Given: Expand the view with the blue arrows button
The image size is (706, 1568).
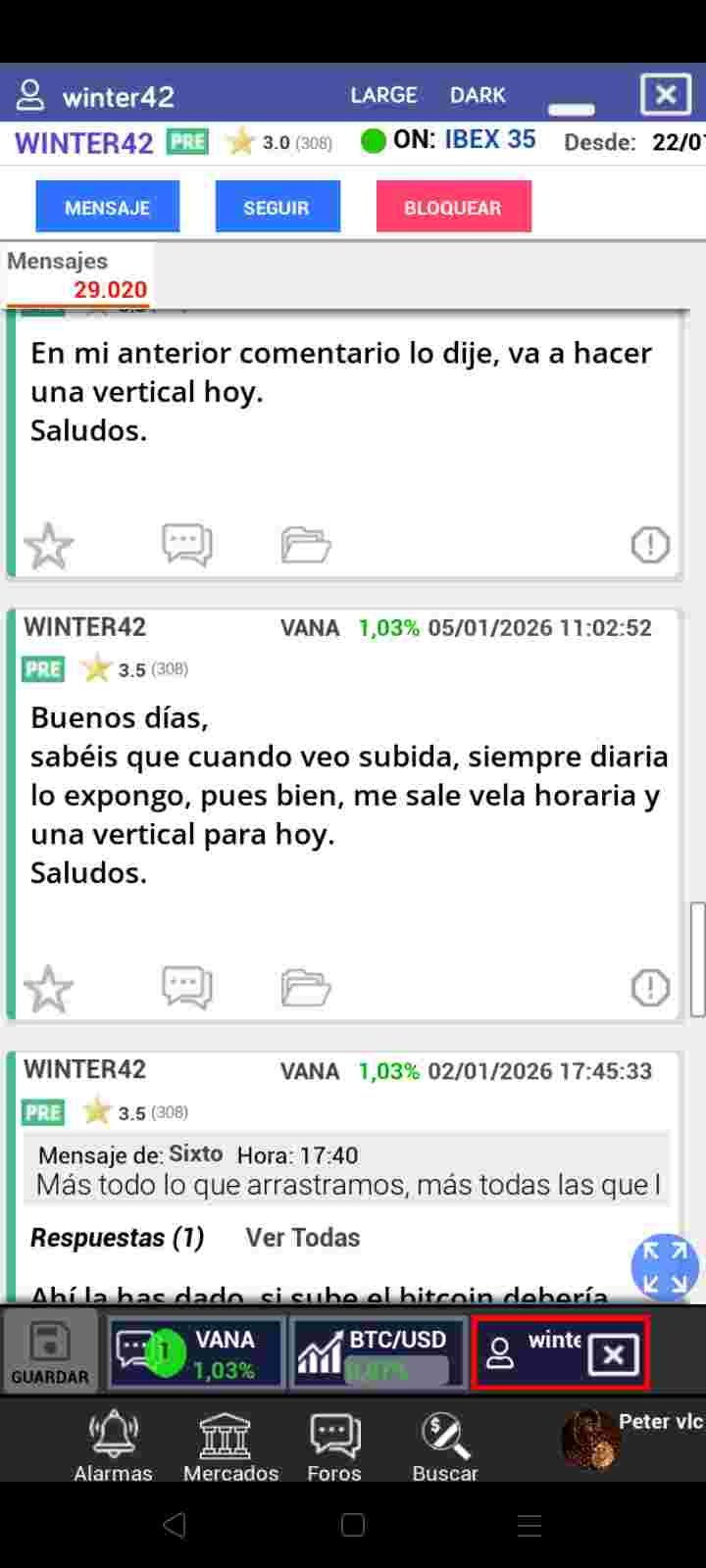Looking at the screenshot, I should (665, 1266).
